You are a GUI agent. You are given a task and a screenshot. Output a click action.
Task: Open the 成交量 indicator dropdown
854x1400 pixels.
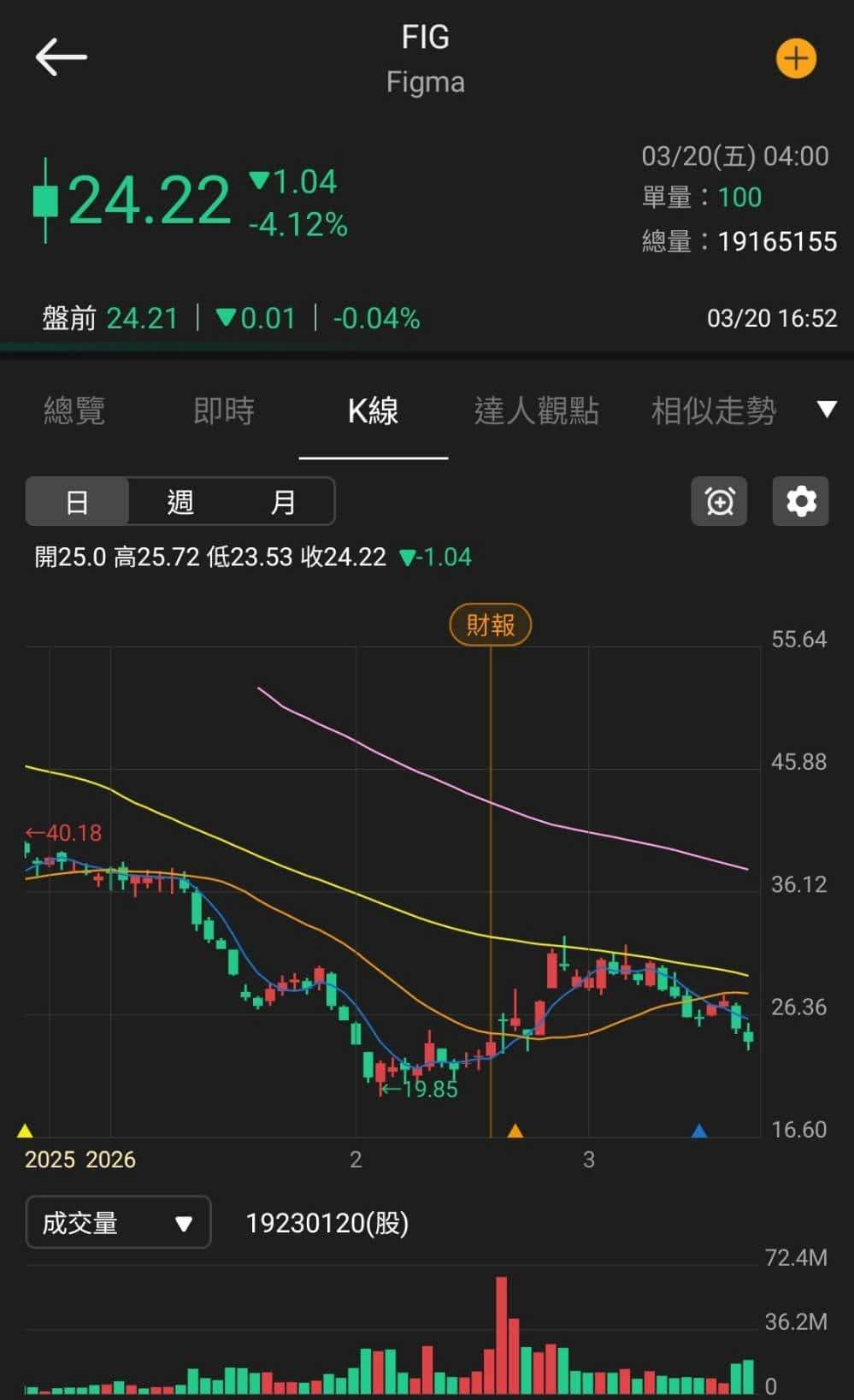[118, 1222]
